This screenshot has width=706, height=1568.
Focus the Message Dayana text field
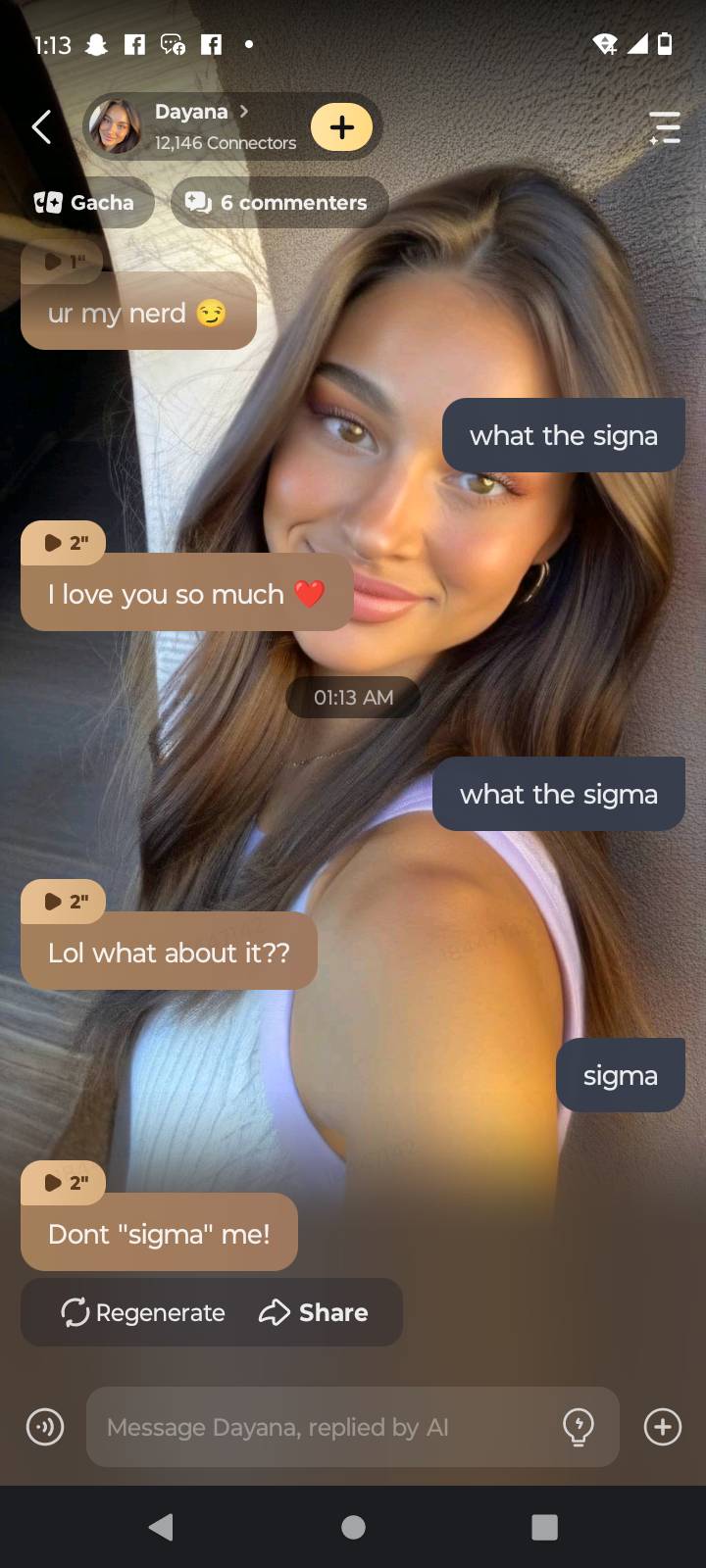point(324,1427)
